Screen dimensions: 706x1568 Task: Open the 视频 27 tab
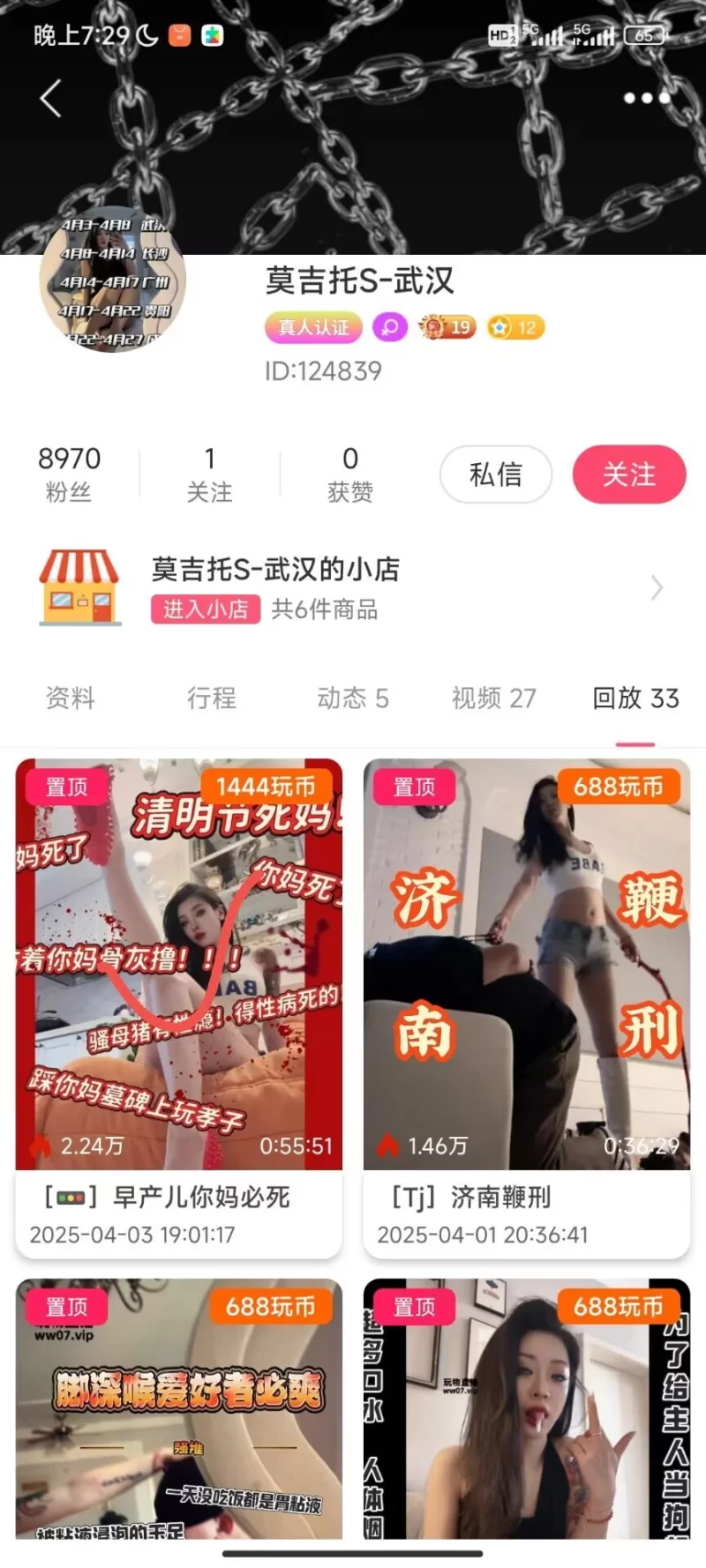[494, 698]
